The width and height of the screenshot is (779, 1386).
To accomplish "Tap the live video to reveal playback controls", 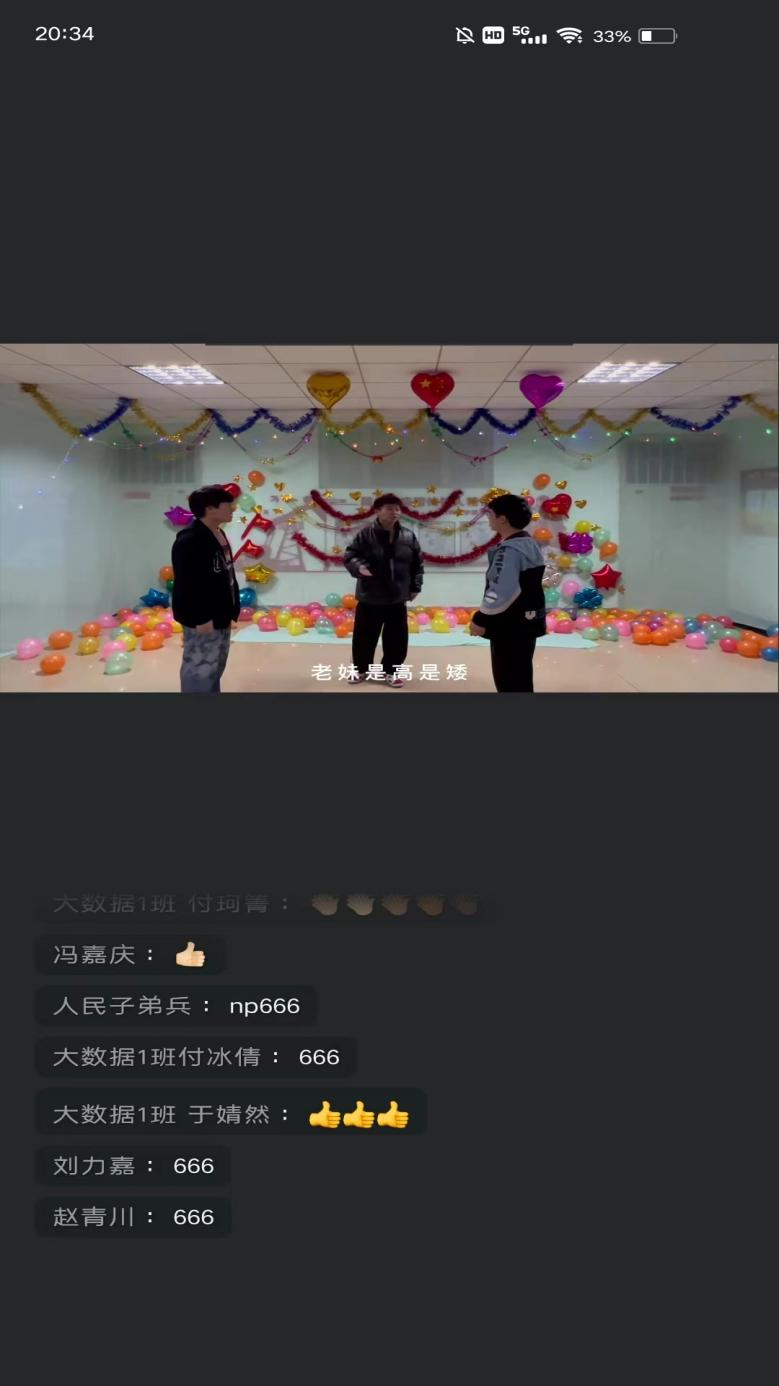I will click(389, 517).
